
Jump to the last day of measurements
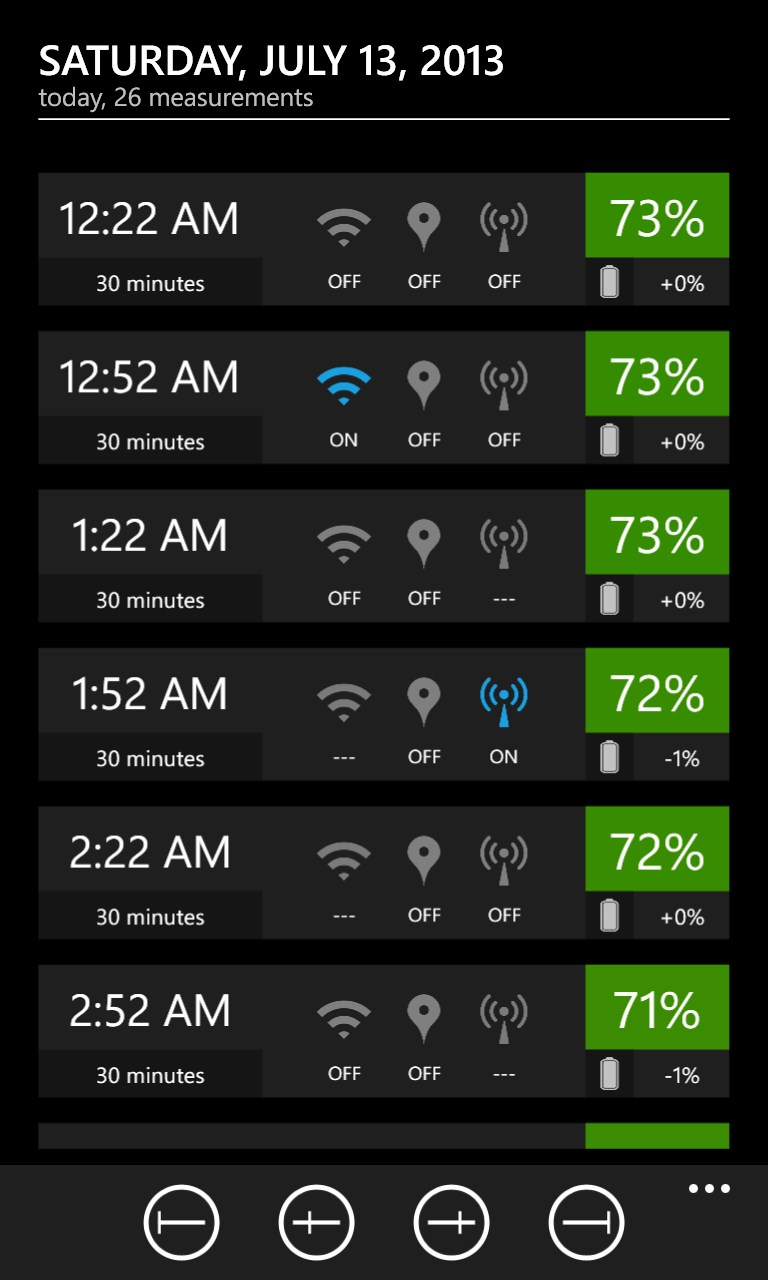tap(586, 1222)
